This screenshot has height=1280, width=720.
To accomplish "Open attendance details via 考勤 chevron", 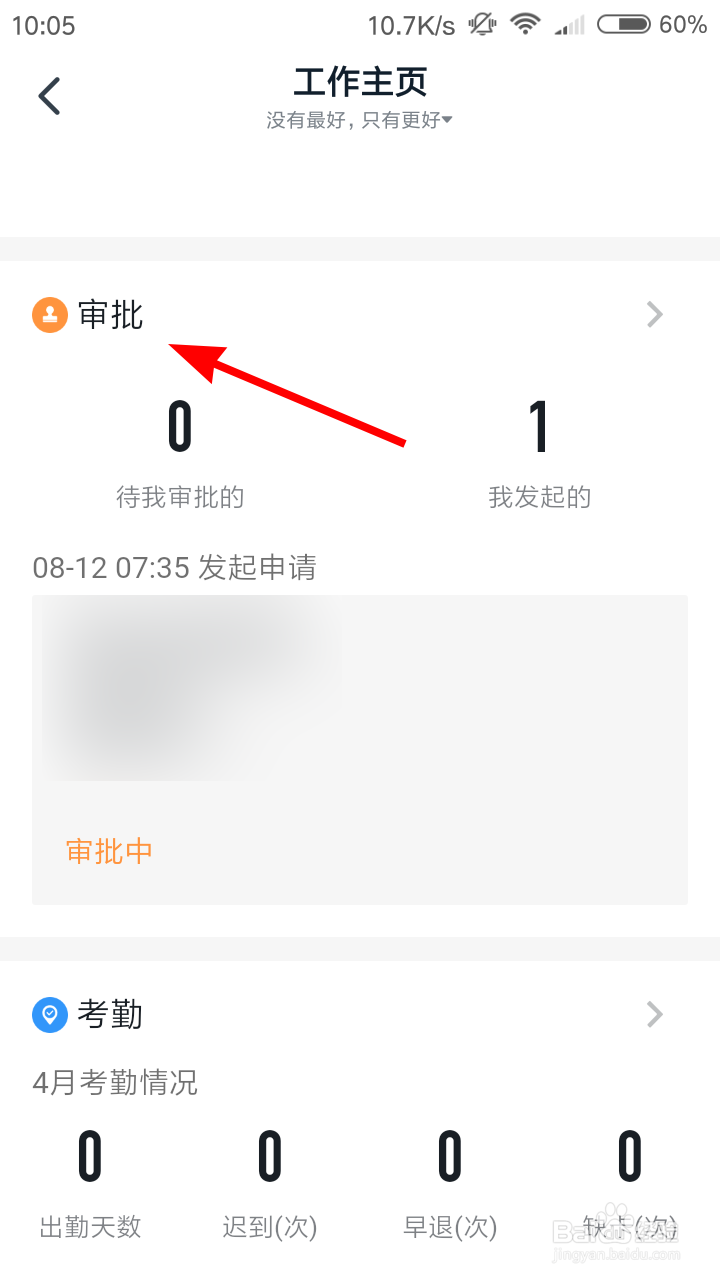I will 654,1015.
